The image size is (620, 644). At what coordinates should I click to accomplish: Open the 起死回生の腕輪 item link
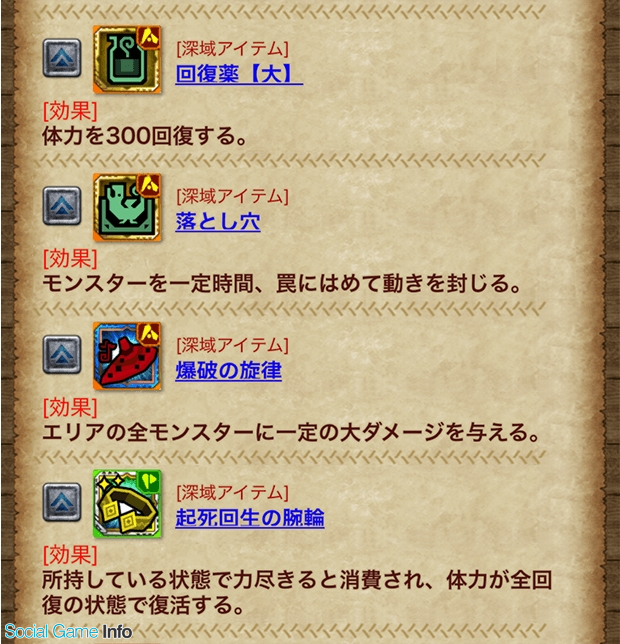pos(249,518)
